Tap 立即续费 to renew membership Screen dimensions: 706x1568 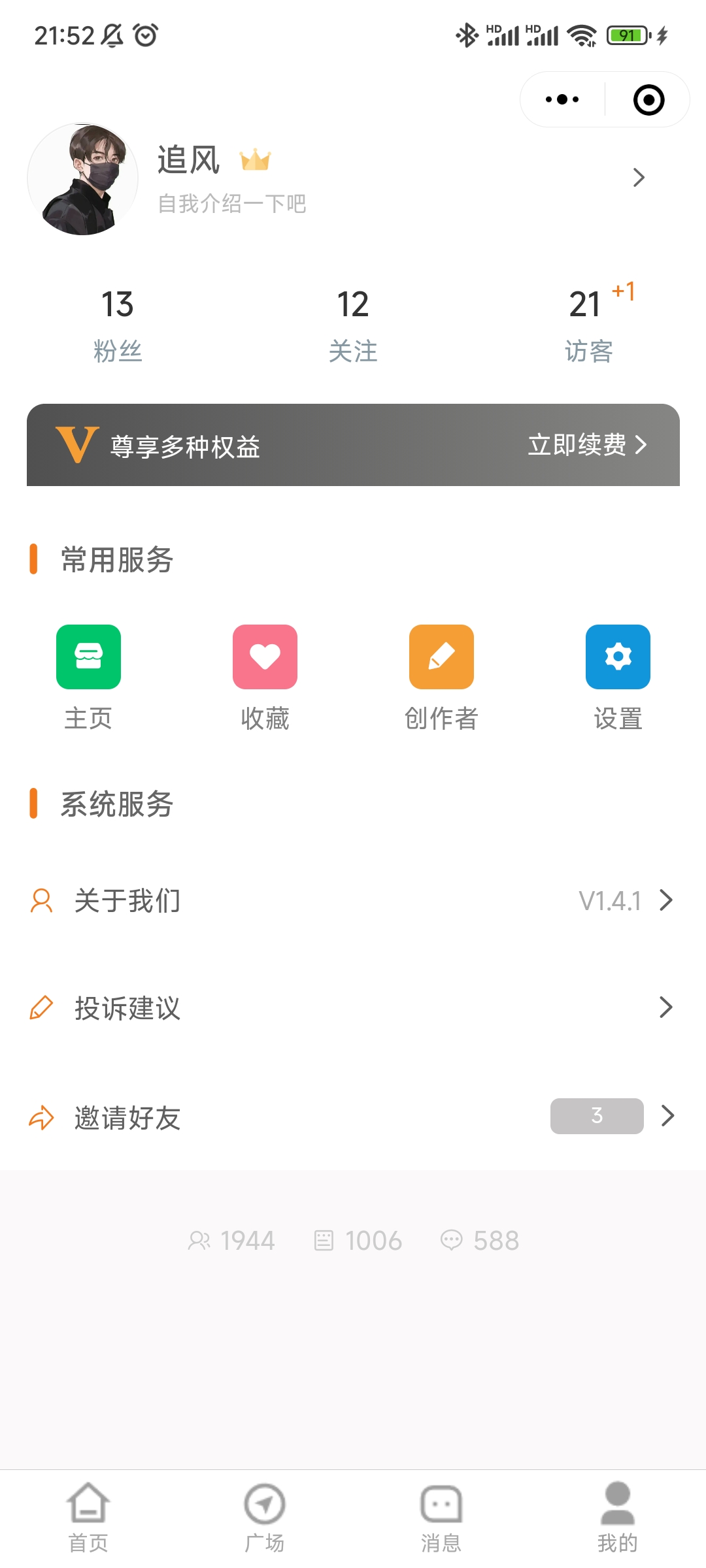click(x=586, y=445)
